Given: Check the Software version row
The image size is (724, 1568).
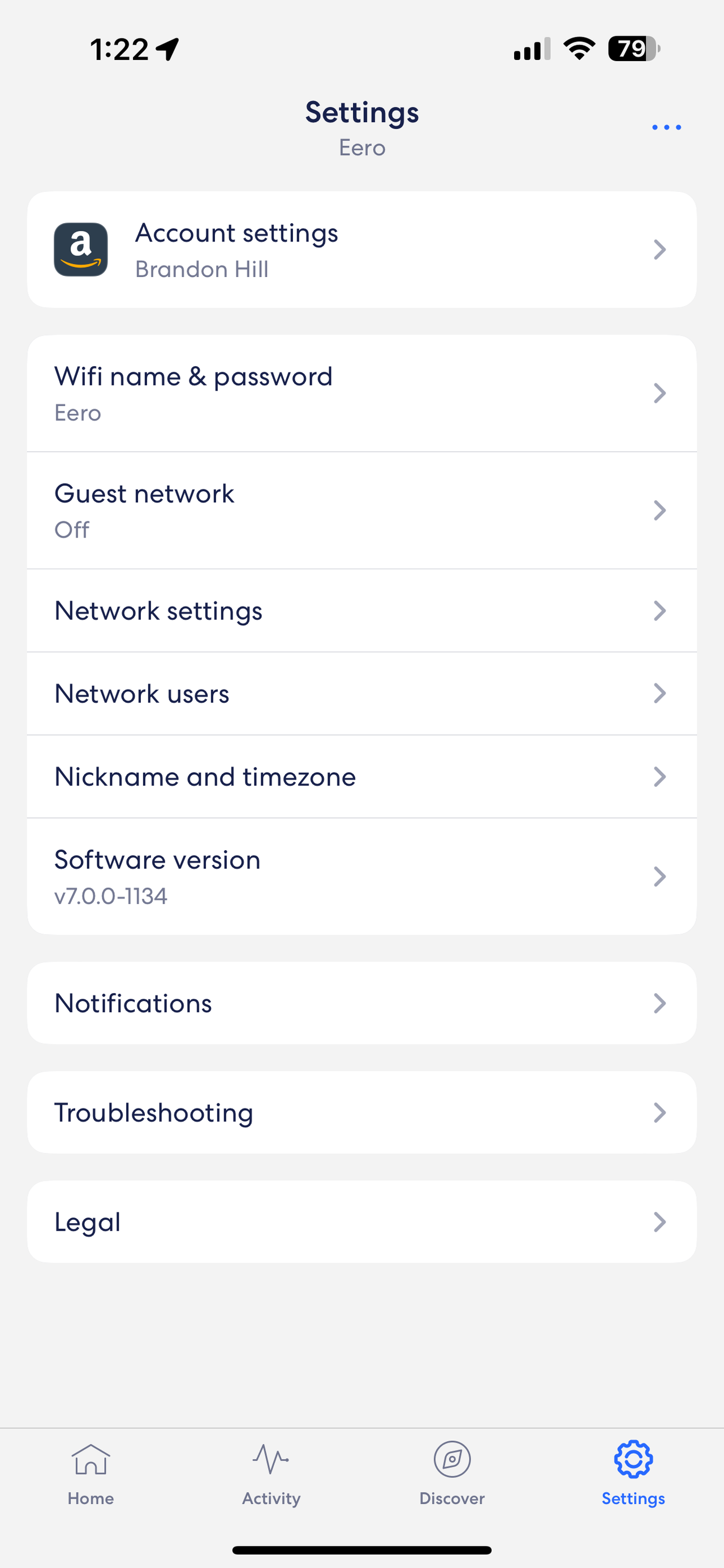Looking at the screenshot, I should click(x=361, y=877).
